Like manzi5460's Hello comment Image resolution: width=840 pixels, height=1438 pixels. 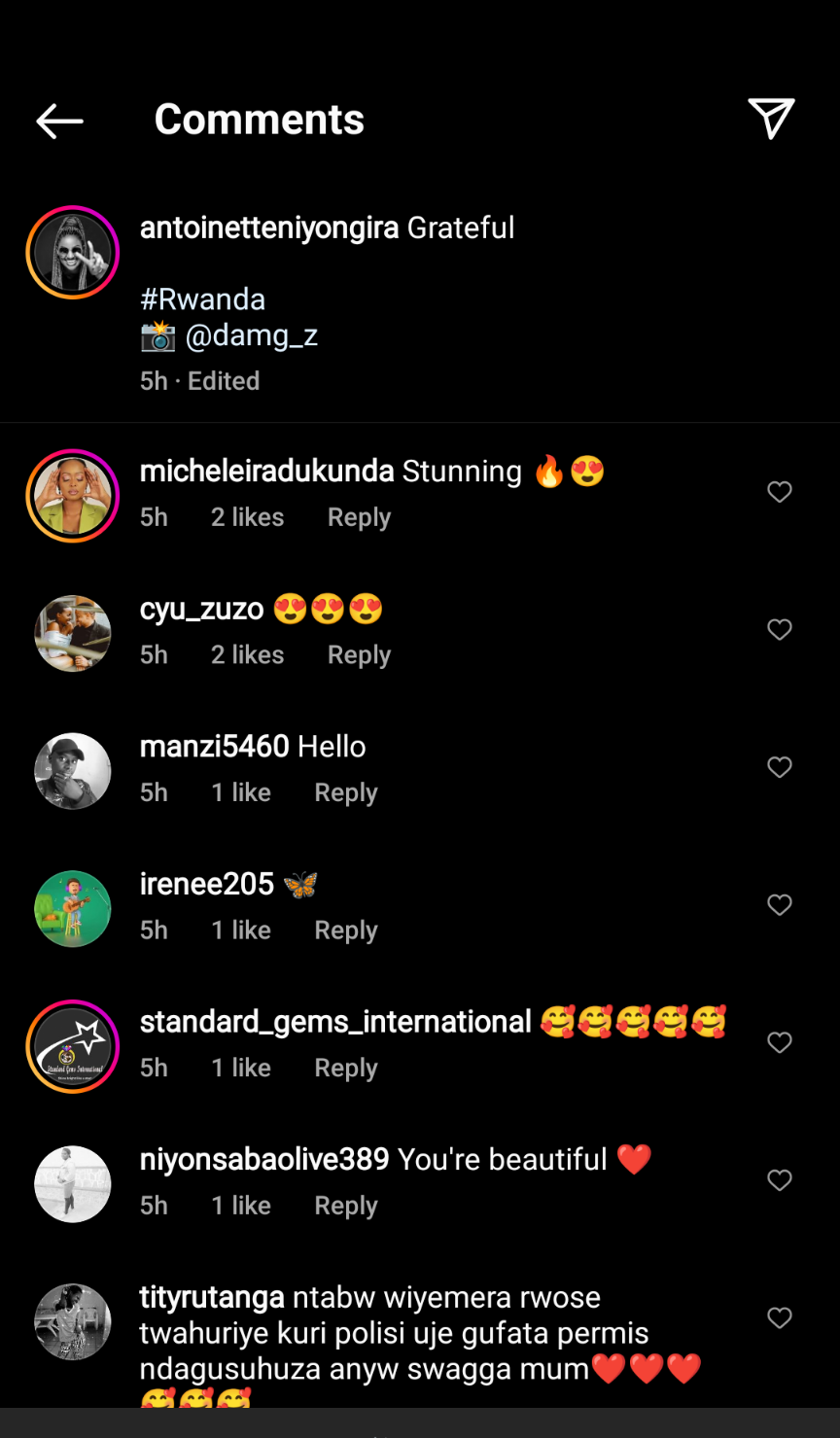(780, 767)
